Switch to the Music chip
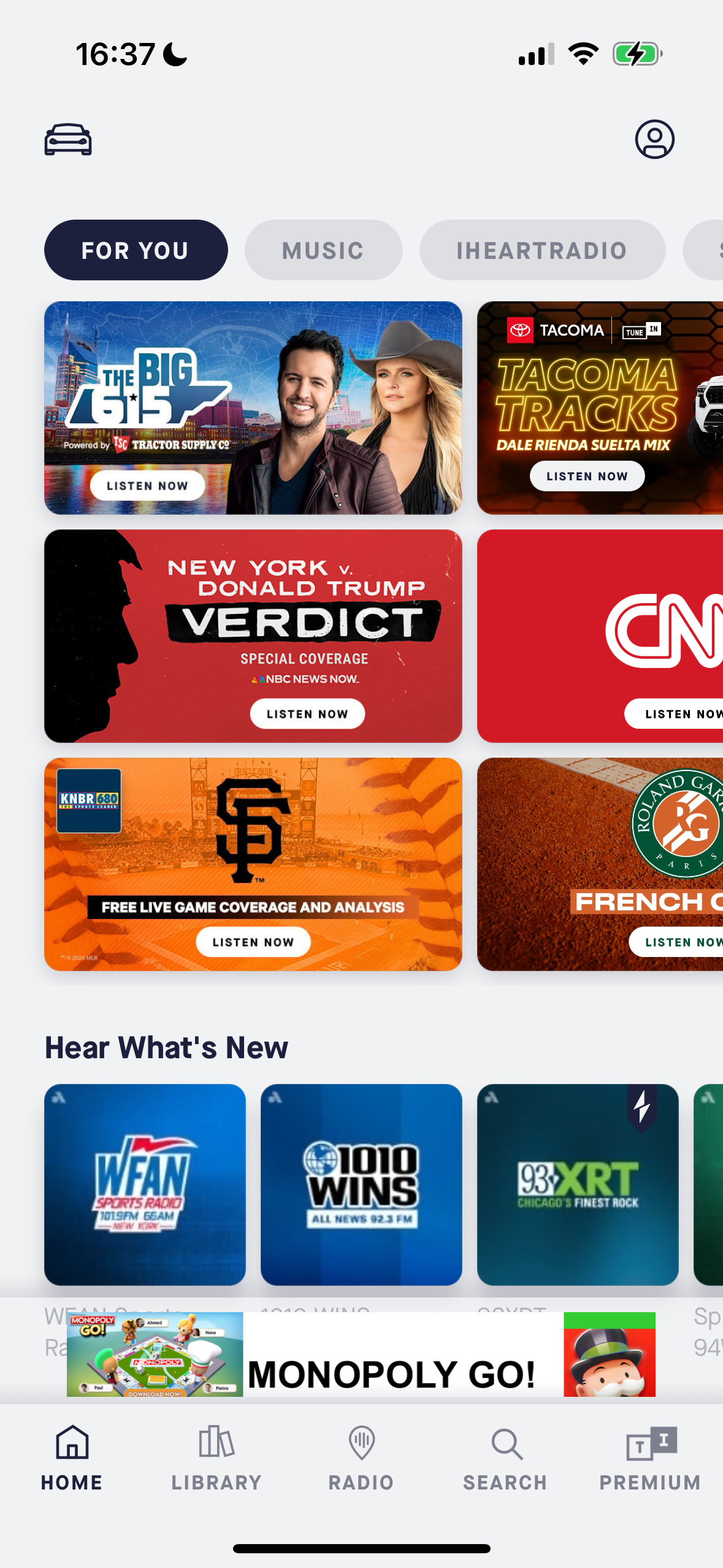This screenshot has width=723, height=1568. (x=323, y=250)
